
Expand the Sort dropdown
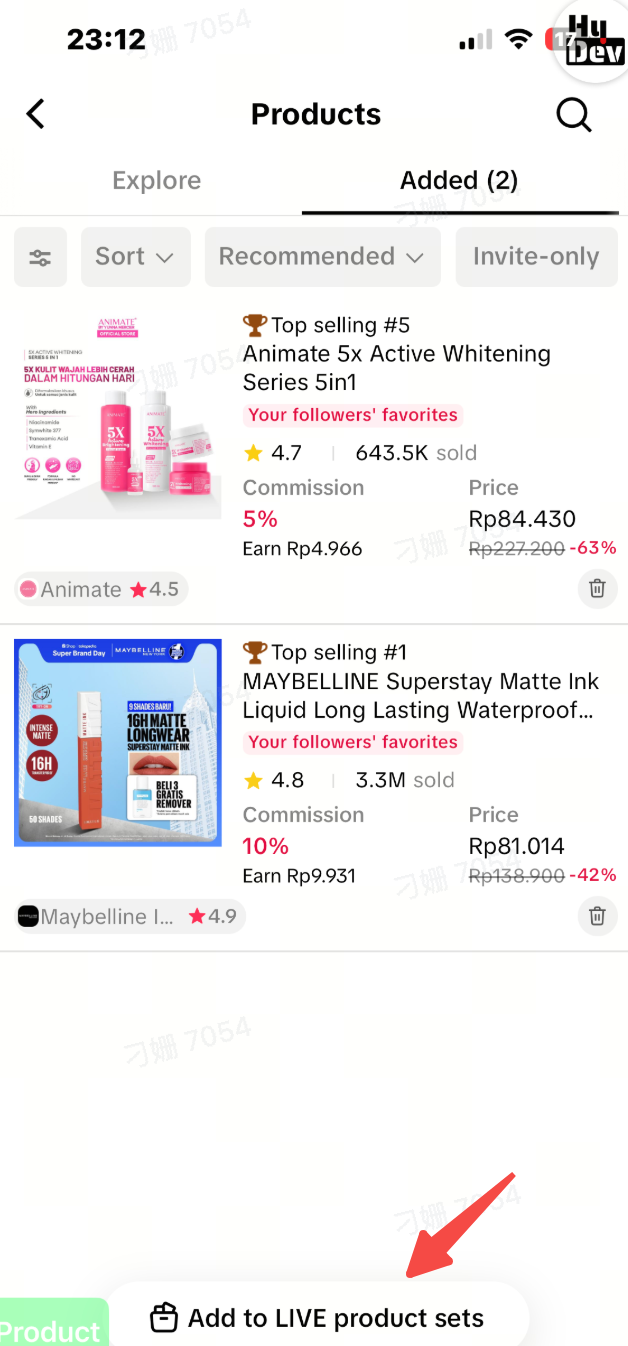[135, 257]
